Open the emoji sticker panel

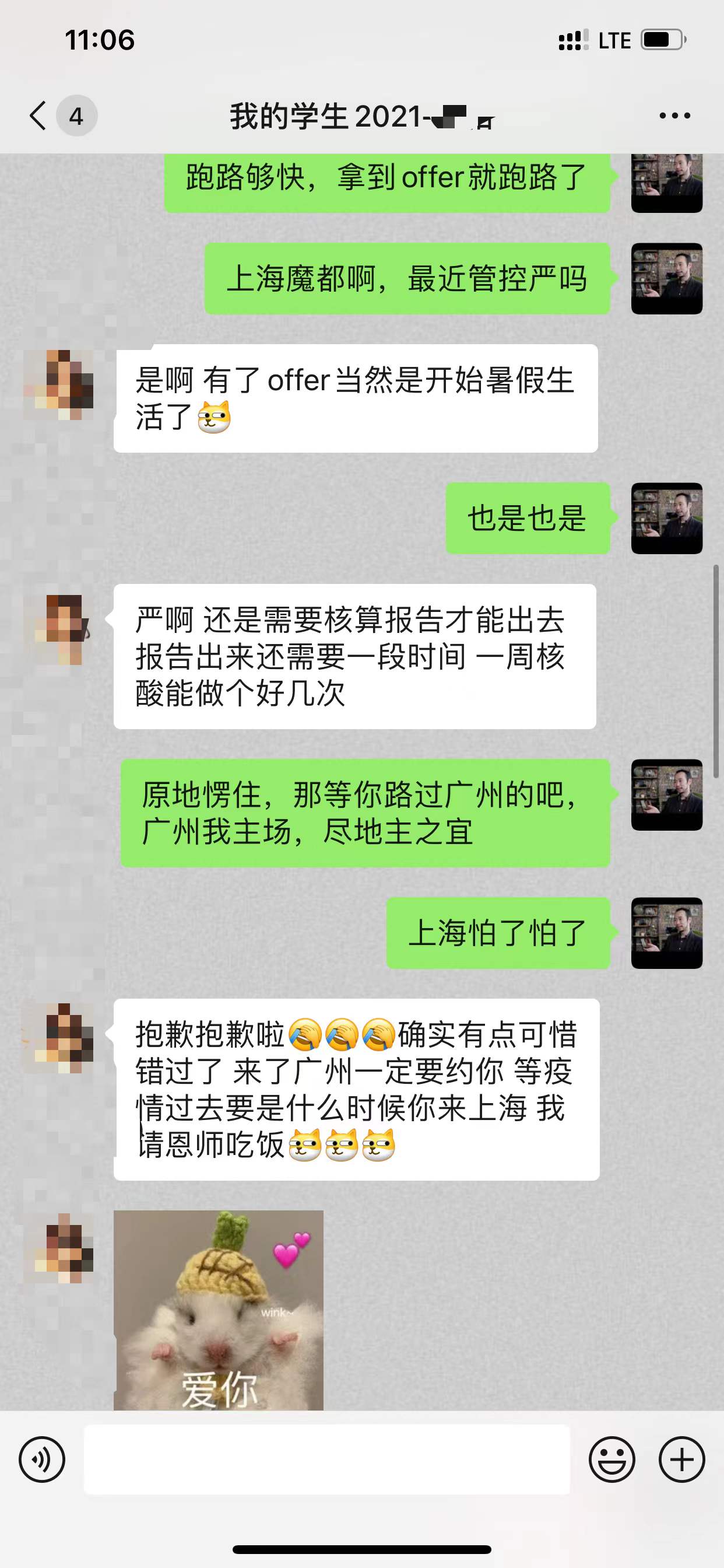(611, 1459)
